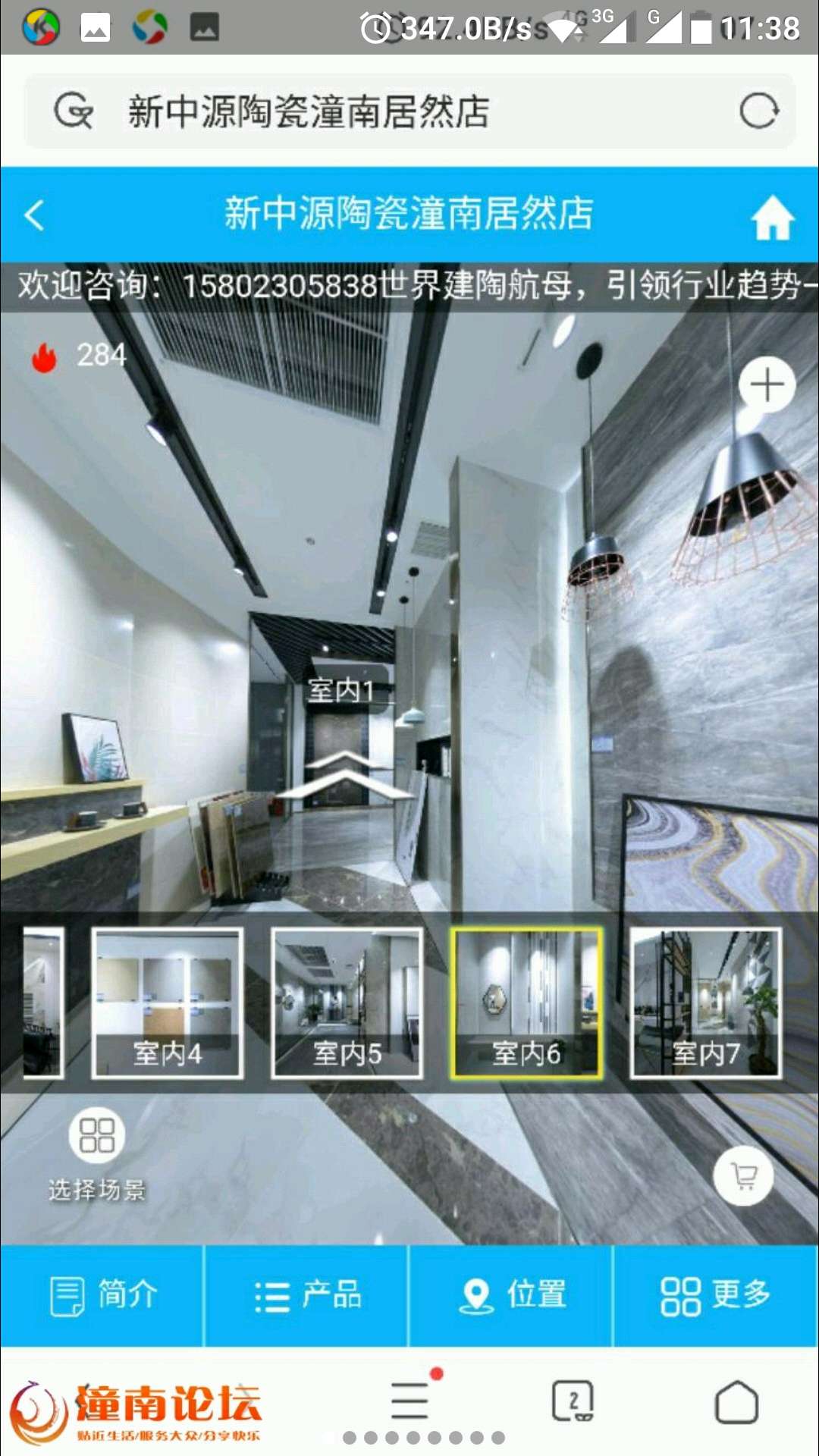Go to the browser home page

[x=736, y=1401]
